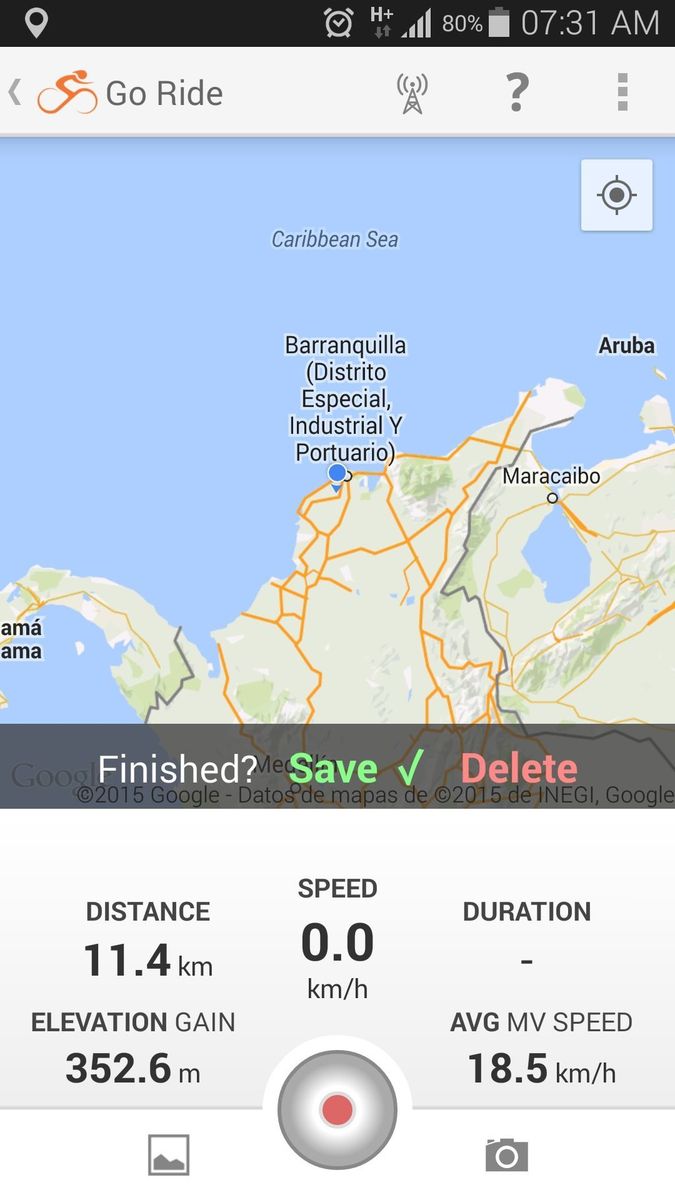Open the sensor antenna settings

pos(411,93)
